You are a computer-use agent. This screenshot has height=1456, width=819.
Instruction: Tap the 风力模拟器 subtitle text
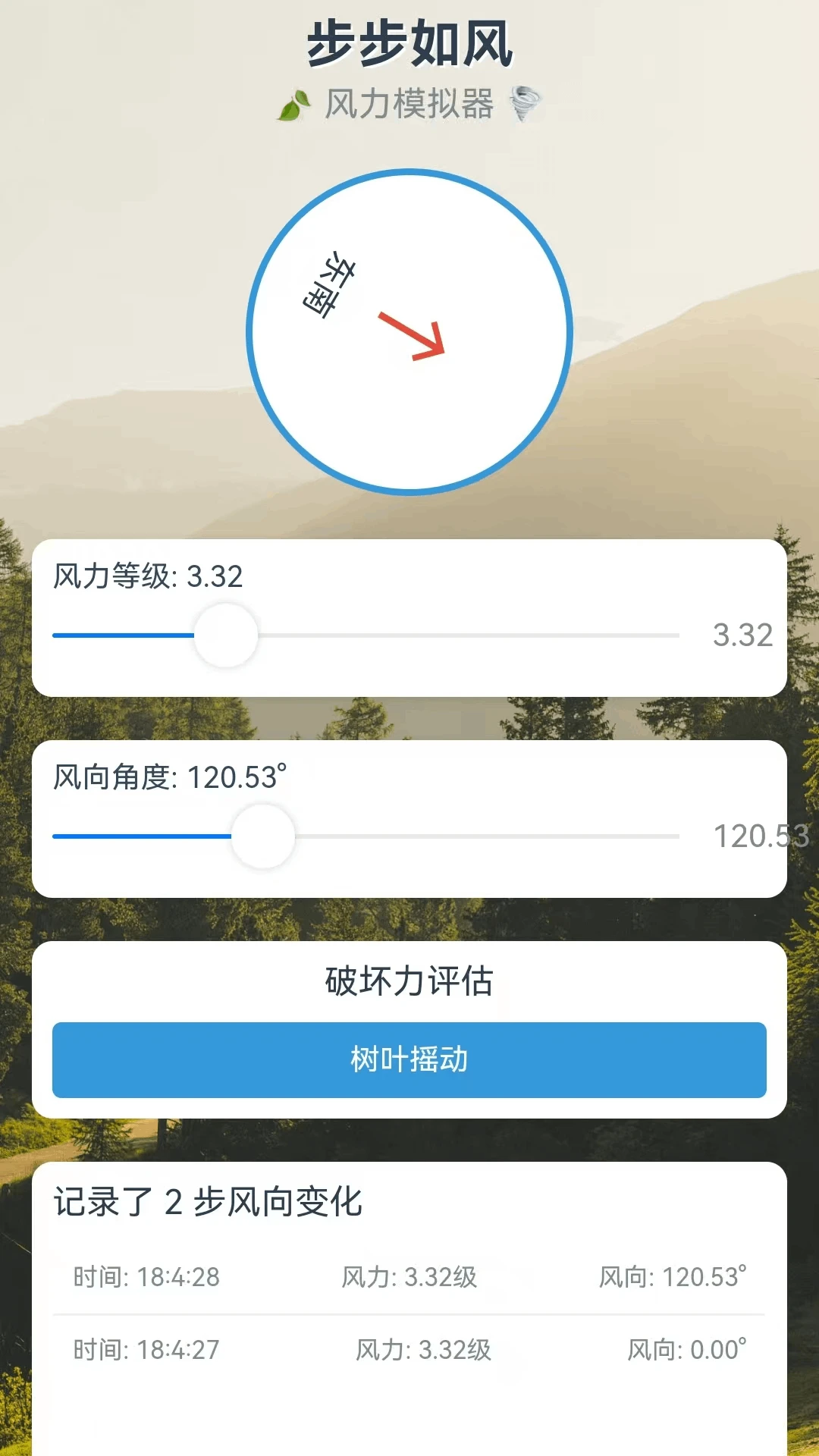click(x=409, y=105)
